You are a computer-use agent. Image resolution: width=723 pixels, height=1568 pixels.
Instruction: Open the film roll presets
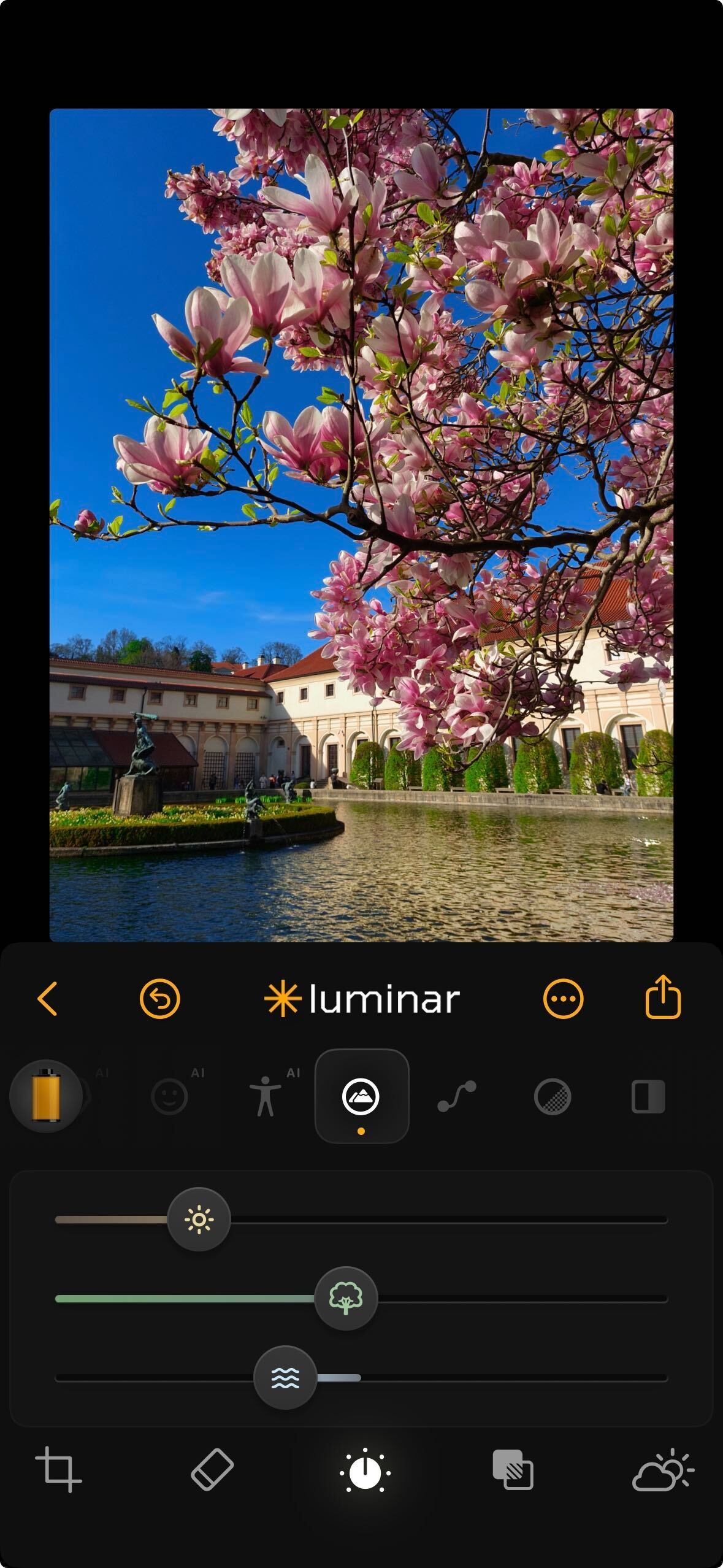tap(46, 1096)
